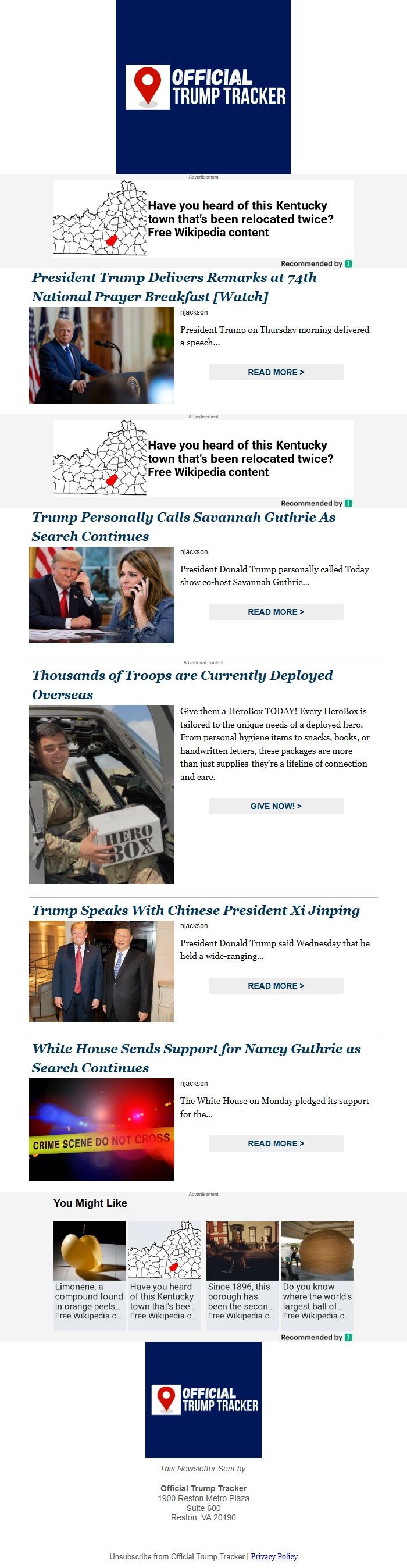This screenshot has width=407, height=1568.
Task: Tap the crime scene tape photo
Action: point(102,1129)
